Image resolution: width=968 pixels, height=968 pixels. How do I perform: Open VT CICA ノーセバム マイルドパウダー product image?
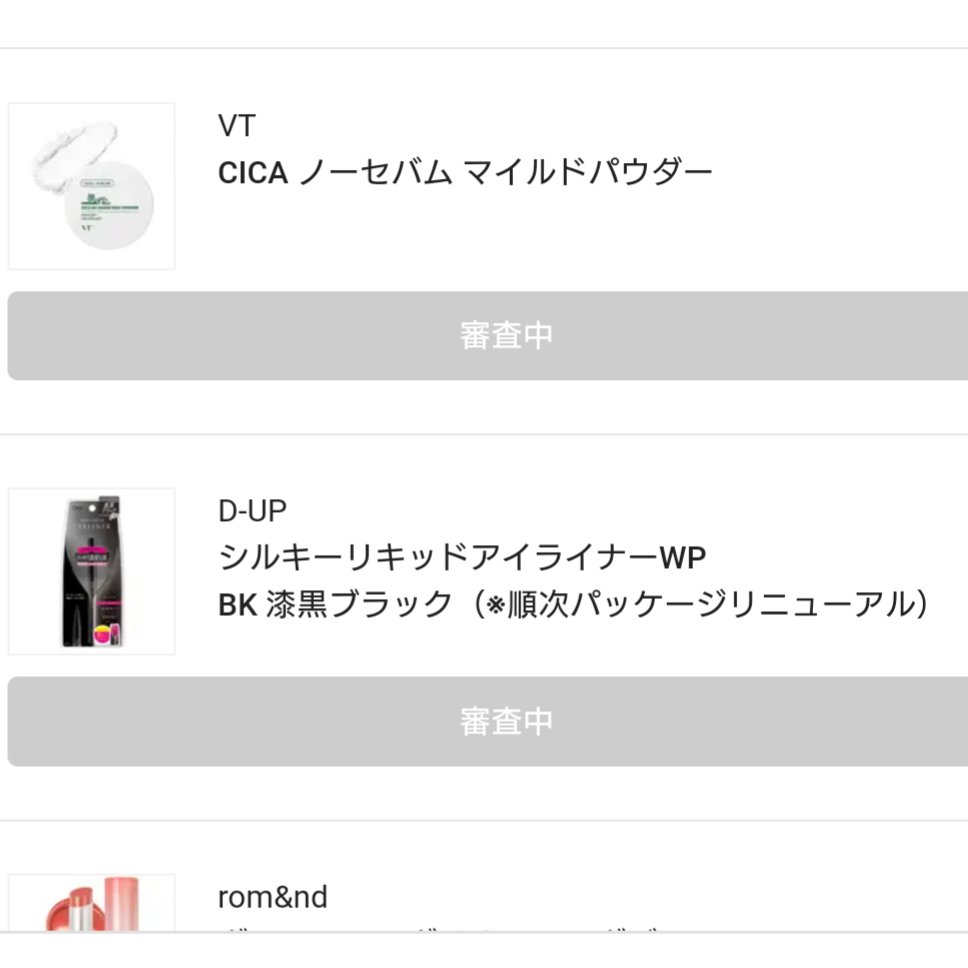[x=91, y=186]
